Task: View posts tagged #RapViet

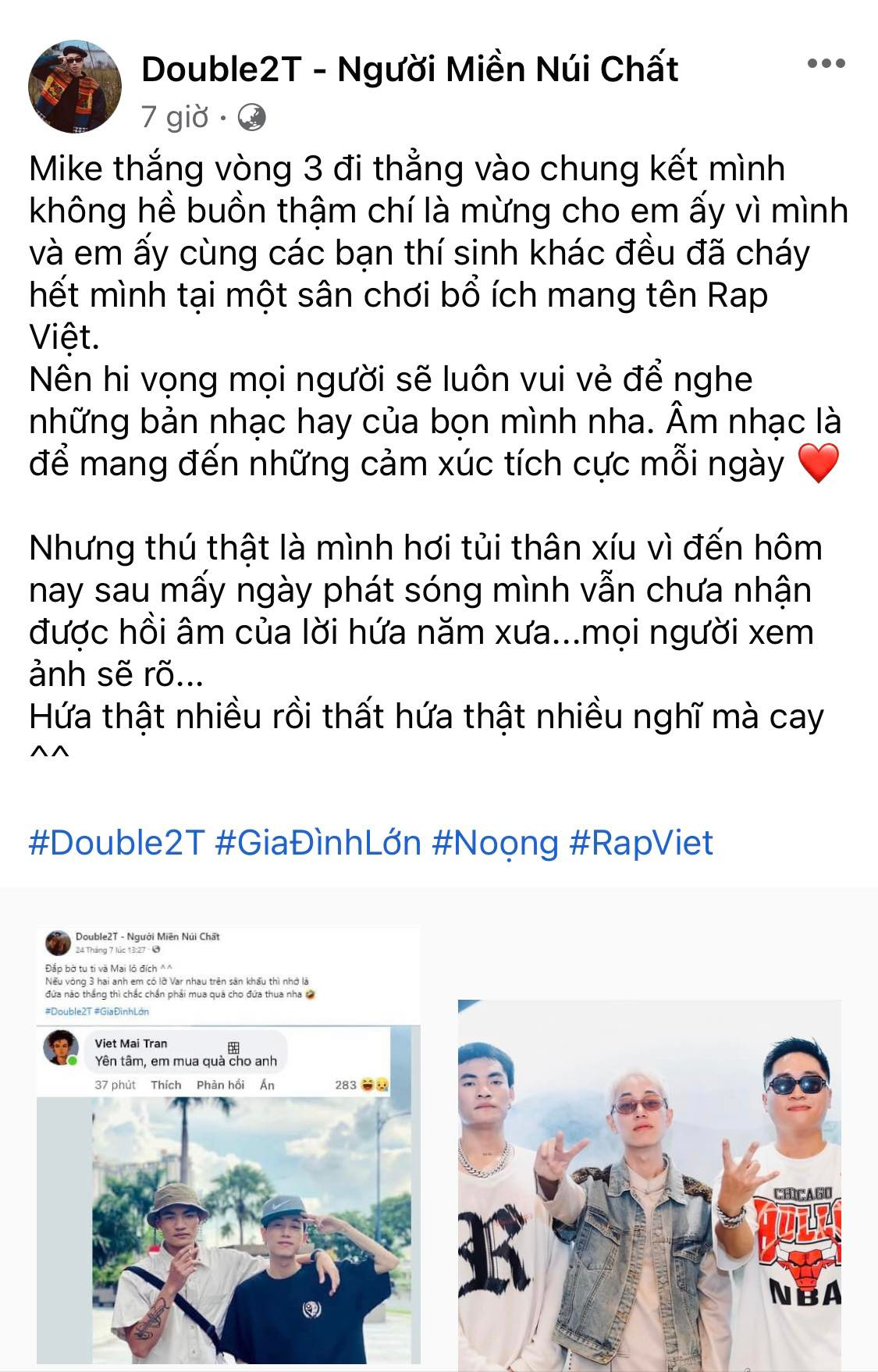Action: point(642,843)
